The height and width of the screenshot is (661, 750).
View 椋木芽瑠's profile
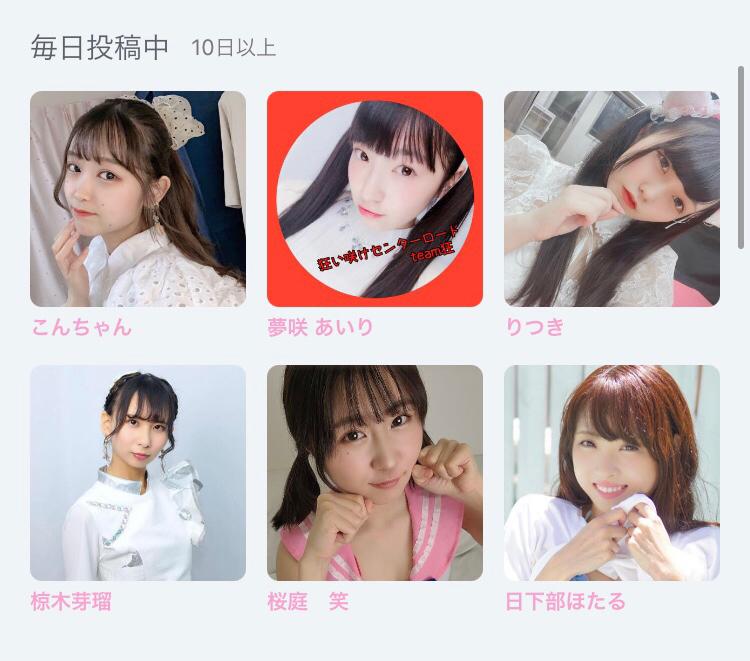[138, 473]
